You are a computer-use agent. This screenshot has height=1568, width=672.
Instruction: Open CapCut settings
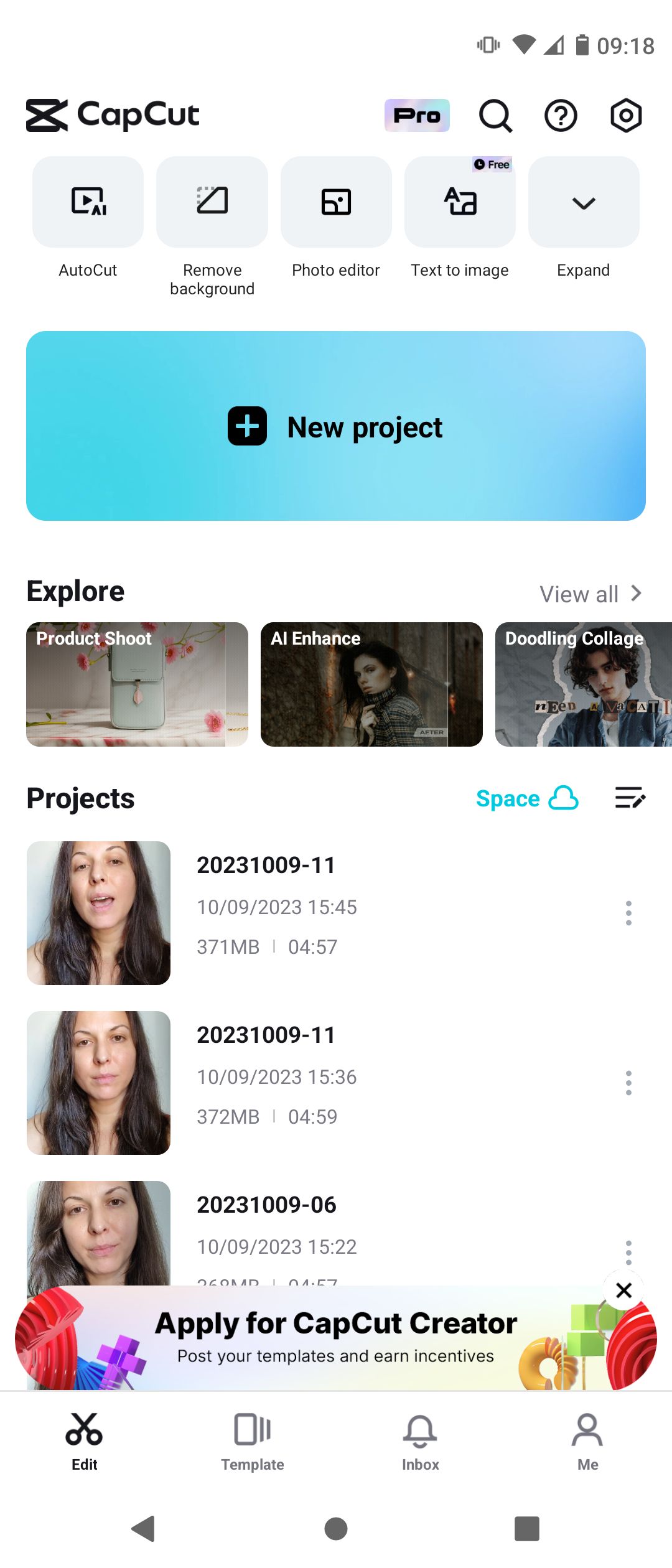tap(625, 115)
